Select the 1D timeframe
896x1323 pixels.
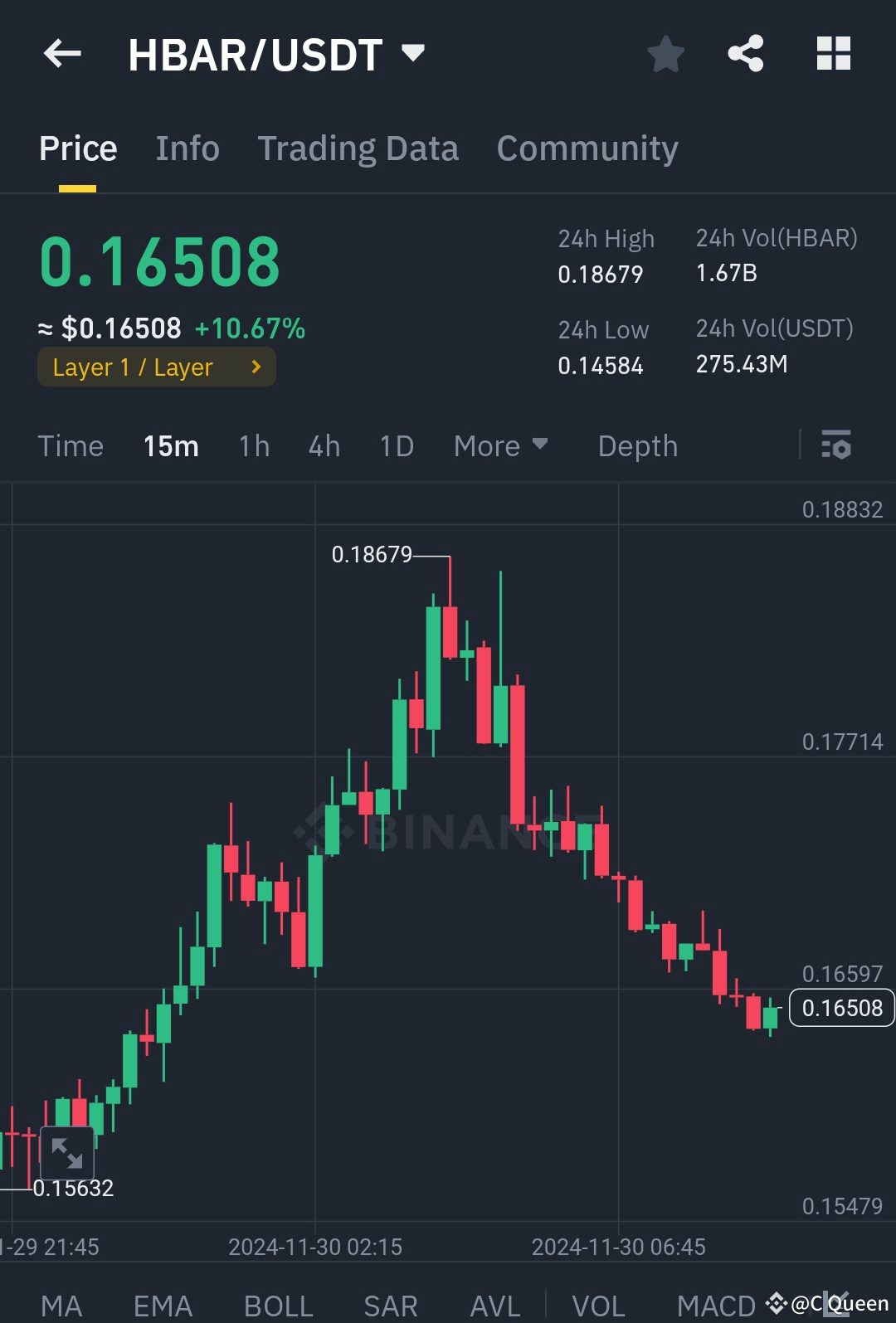(396, 446)
